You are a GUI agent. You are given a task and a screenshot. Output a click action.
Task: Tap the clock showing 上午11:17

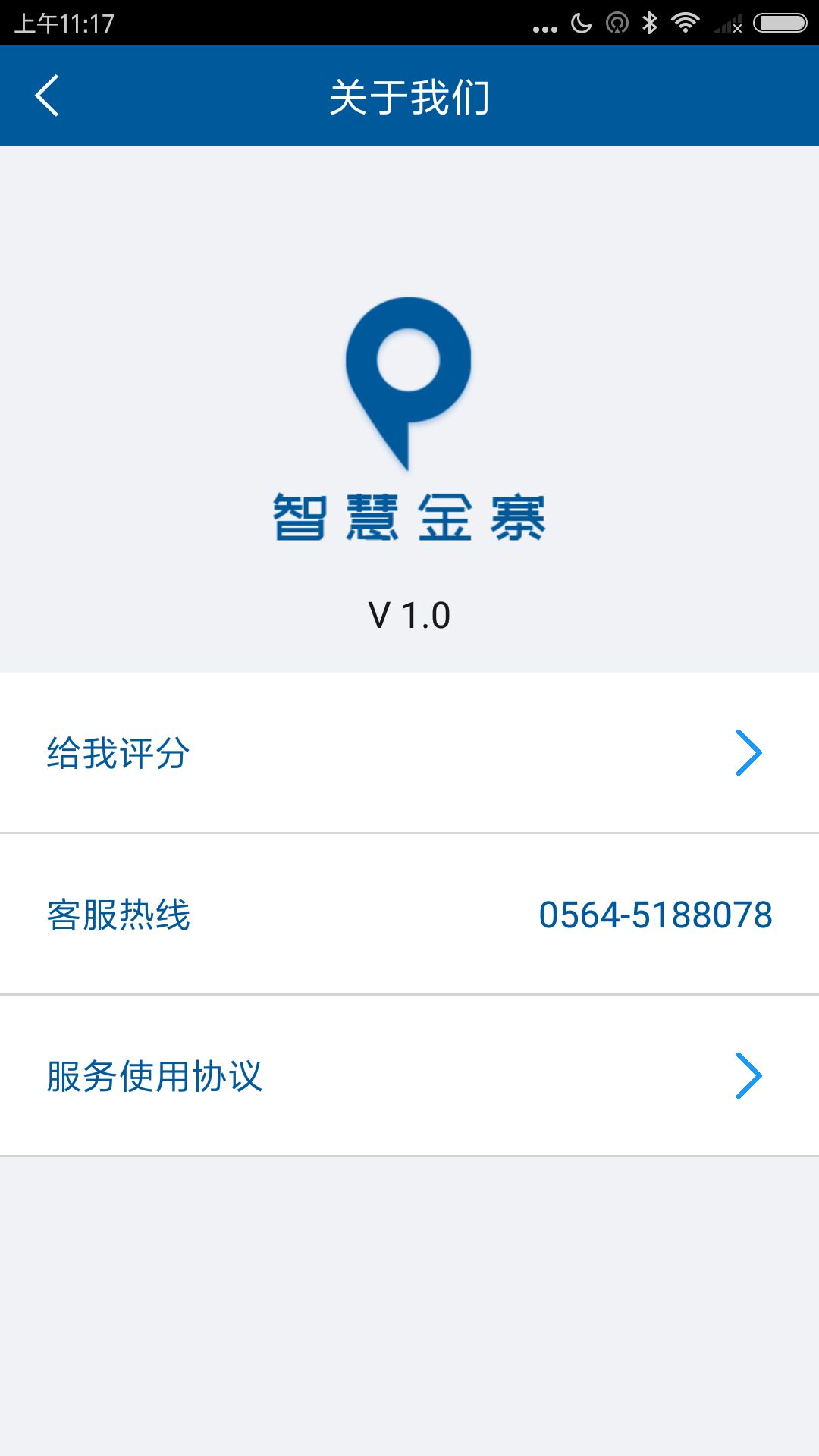tap(64, 23)
